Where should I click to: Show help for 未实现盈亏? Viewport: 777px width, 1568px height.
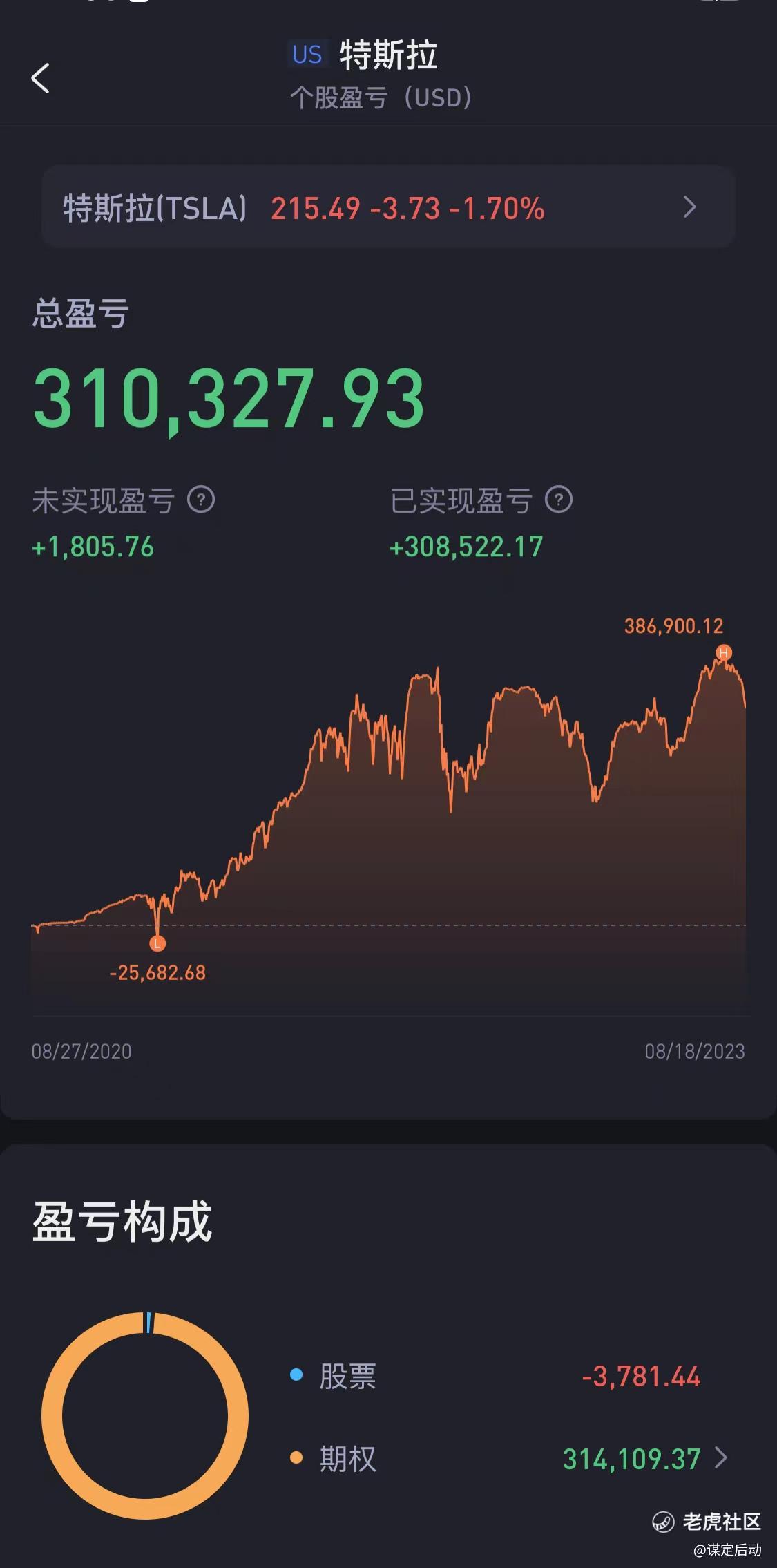coord(201,500)
